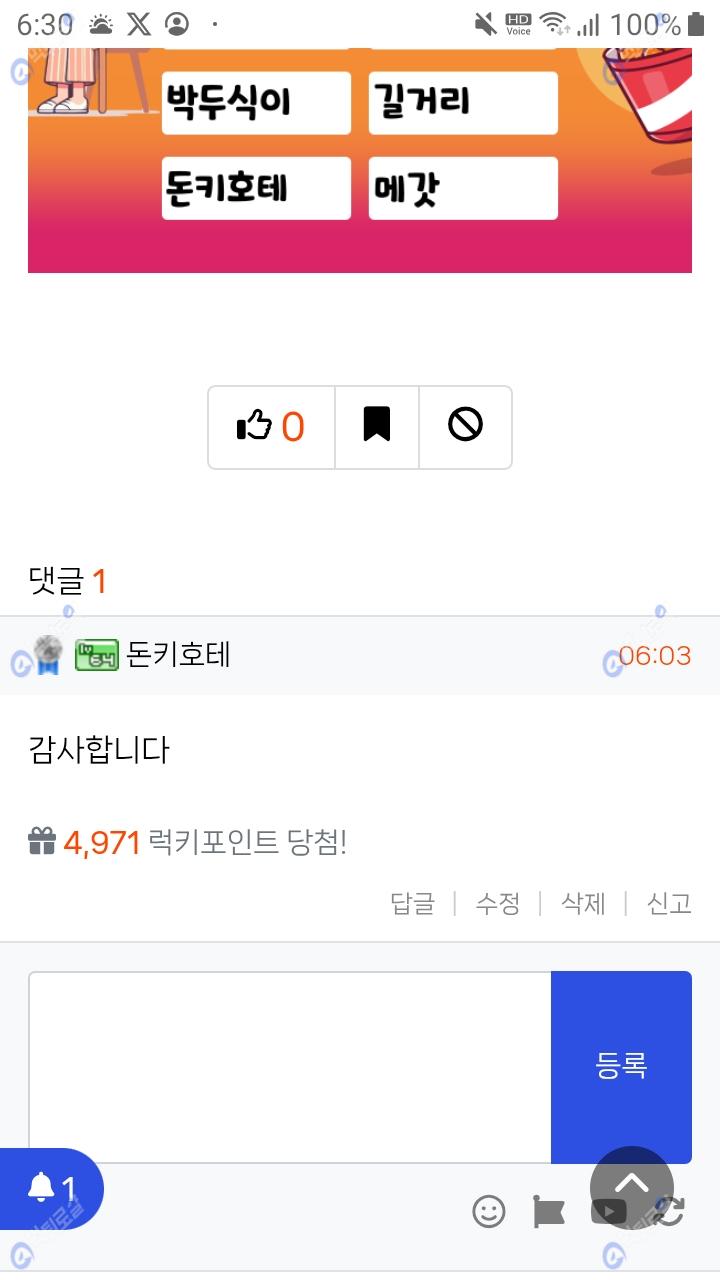Report the comment using 신고
This screenshot has height=1280, width=720.
coord(669,904)
